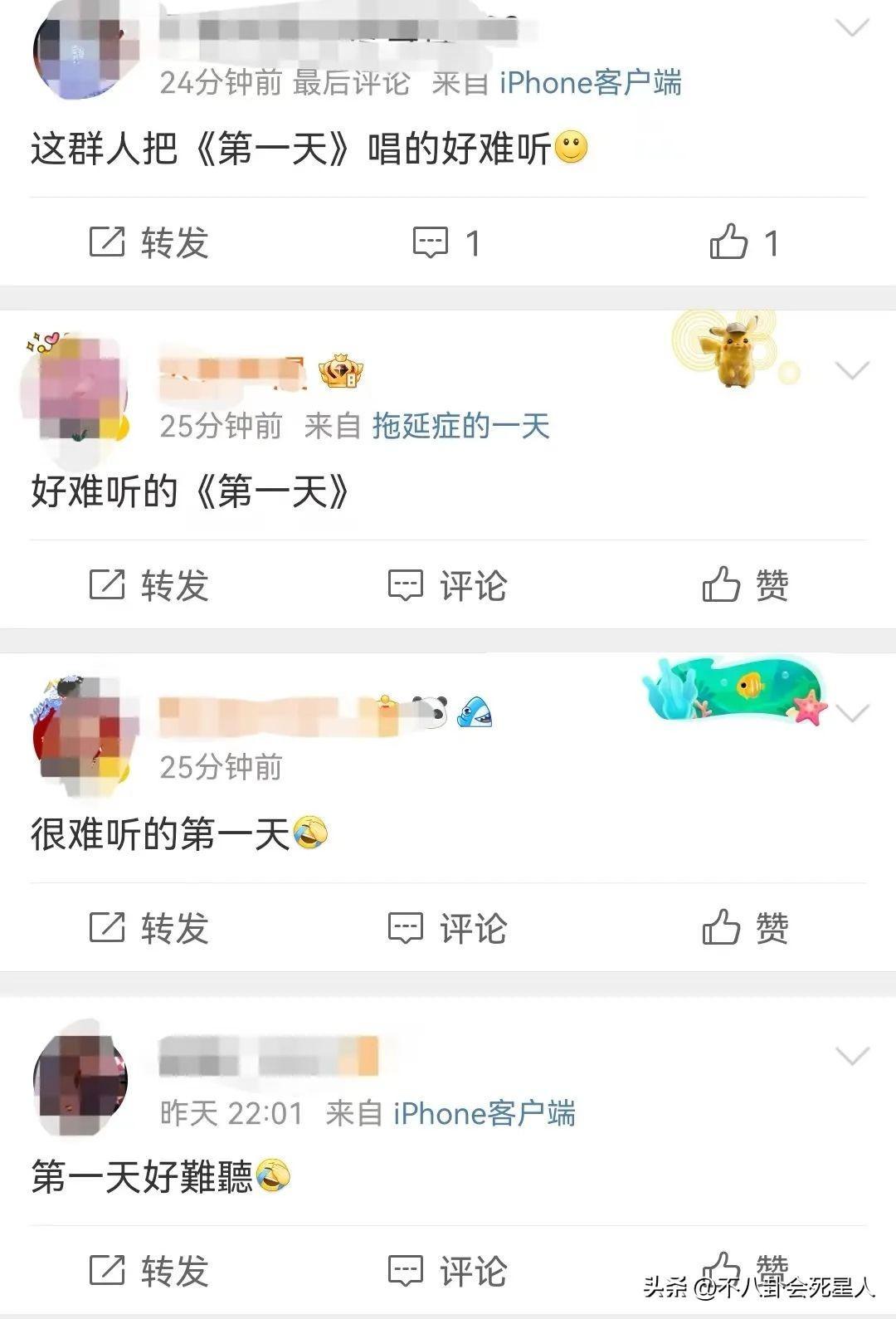
Task: Open comments on the post with 1 comment
Action: point(446,242)
